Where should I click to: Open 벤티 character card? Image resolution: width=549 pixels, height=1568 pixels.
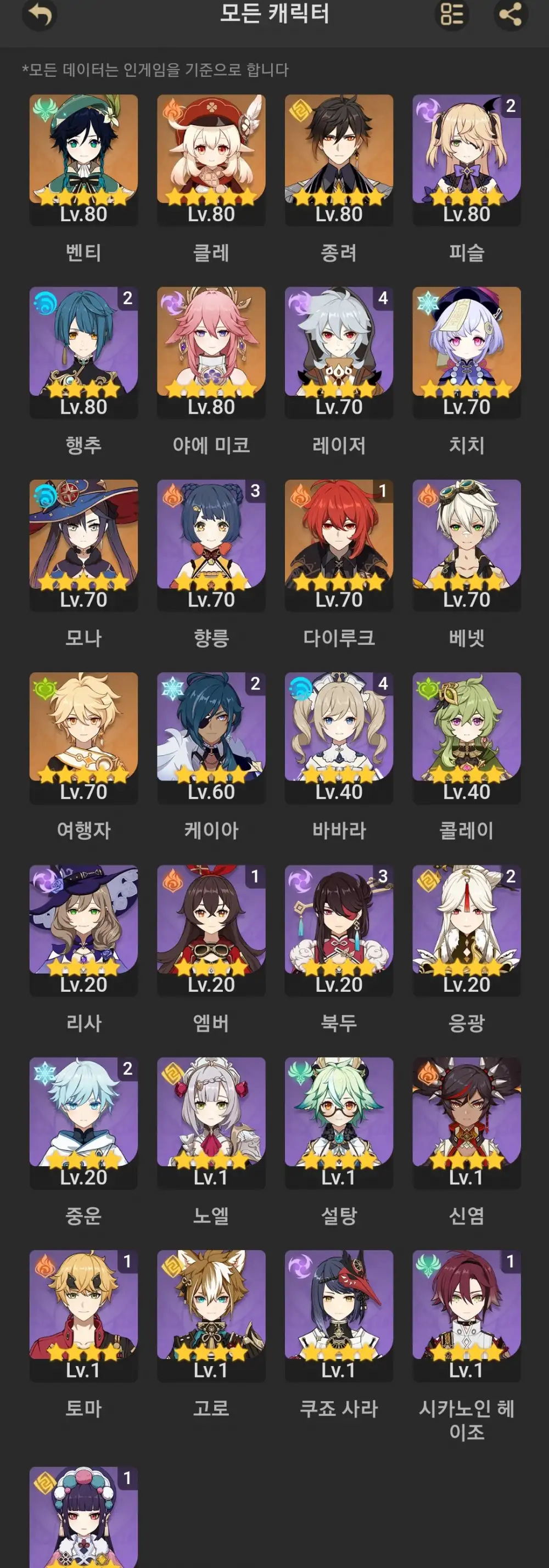83,160
